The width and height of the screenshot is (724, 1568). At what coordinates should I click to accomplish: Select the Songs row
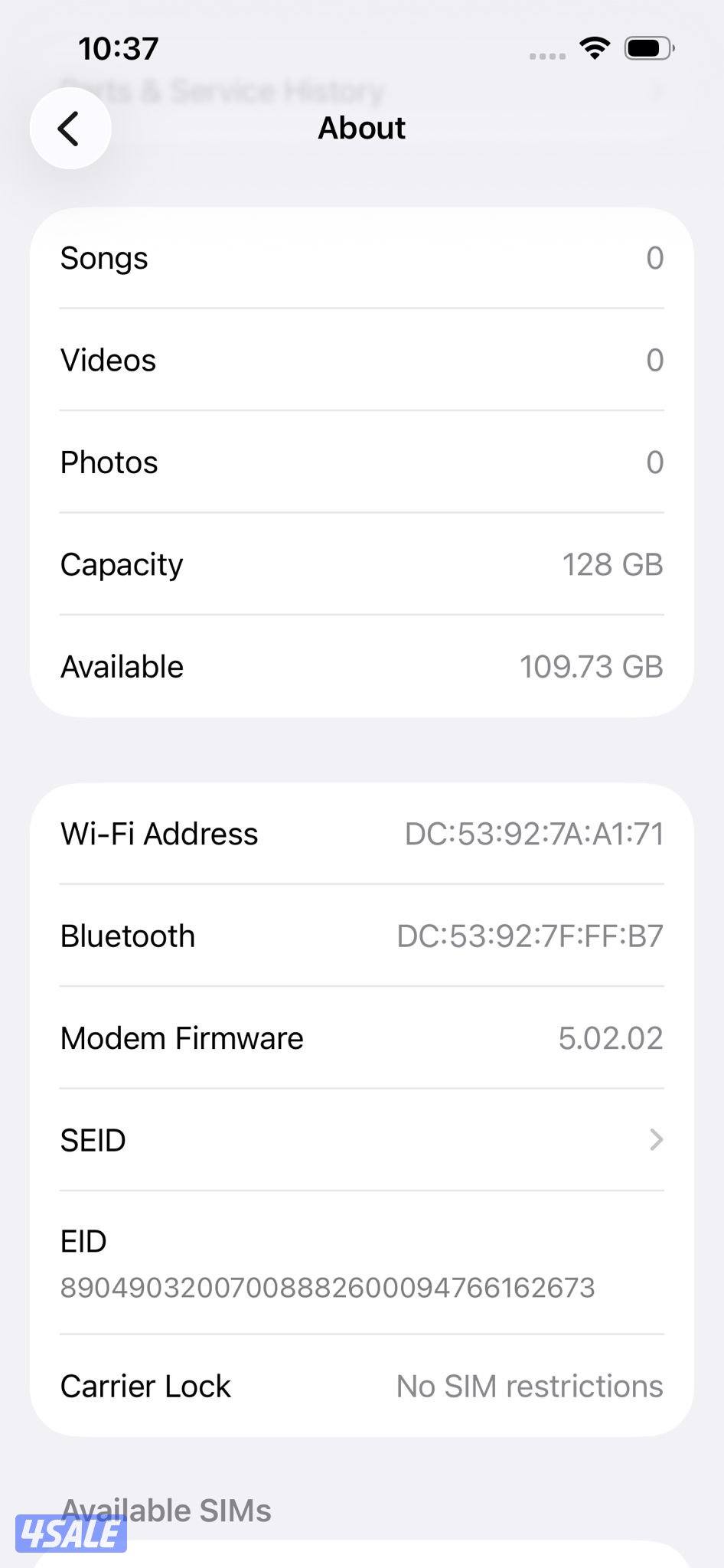point(362,258)
